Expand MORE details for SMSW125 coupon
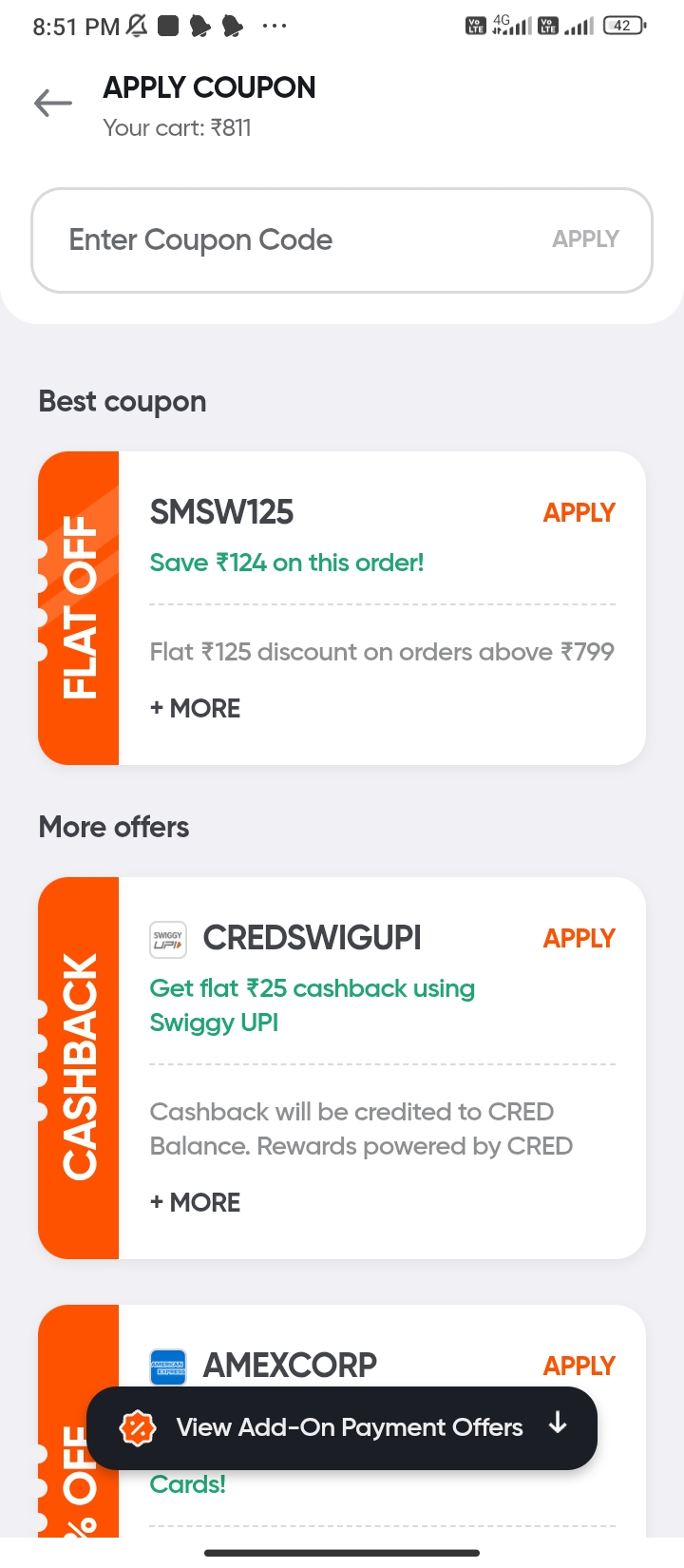 pyautogui.click(x=194, y=708)
